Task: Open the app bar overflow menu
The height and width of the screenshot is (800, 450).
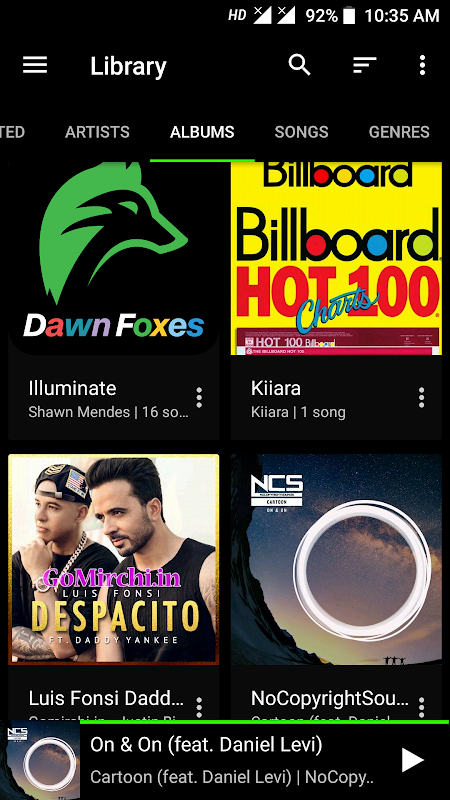Action: (x=422, y=65)
